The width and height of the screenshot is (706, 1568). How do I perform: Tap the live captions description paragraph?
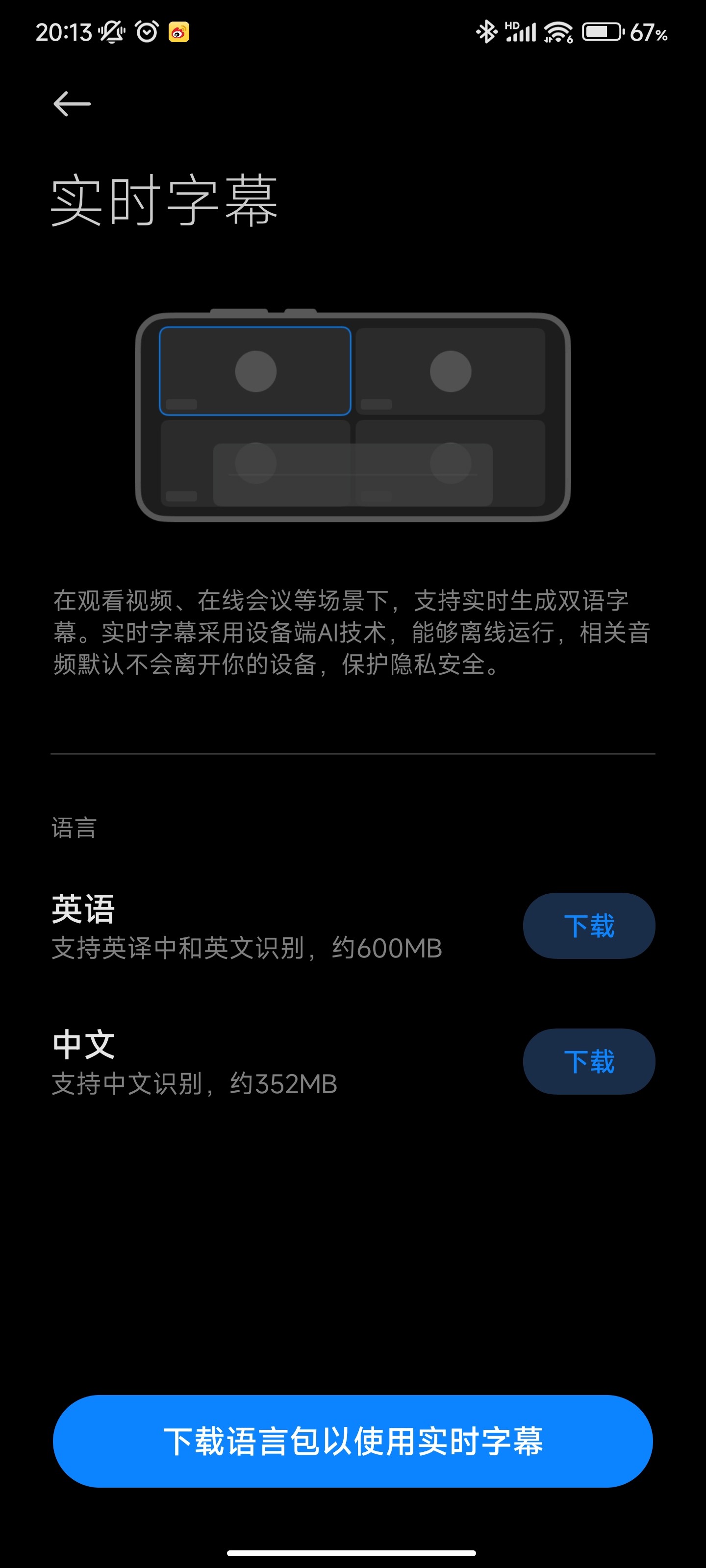(x=353, y=633)
